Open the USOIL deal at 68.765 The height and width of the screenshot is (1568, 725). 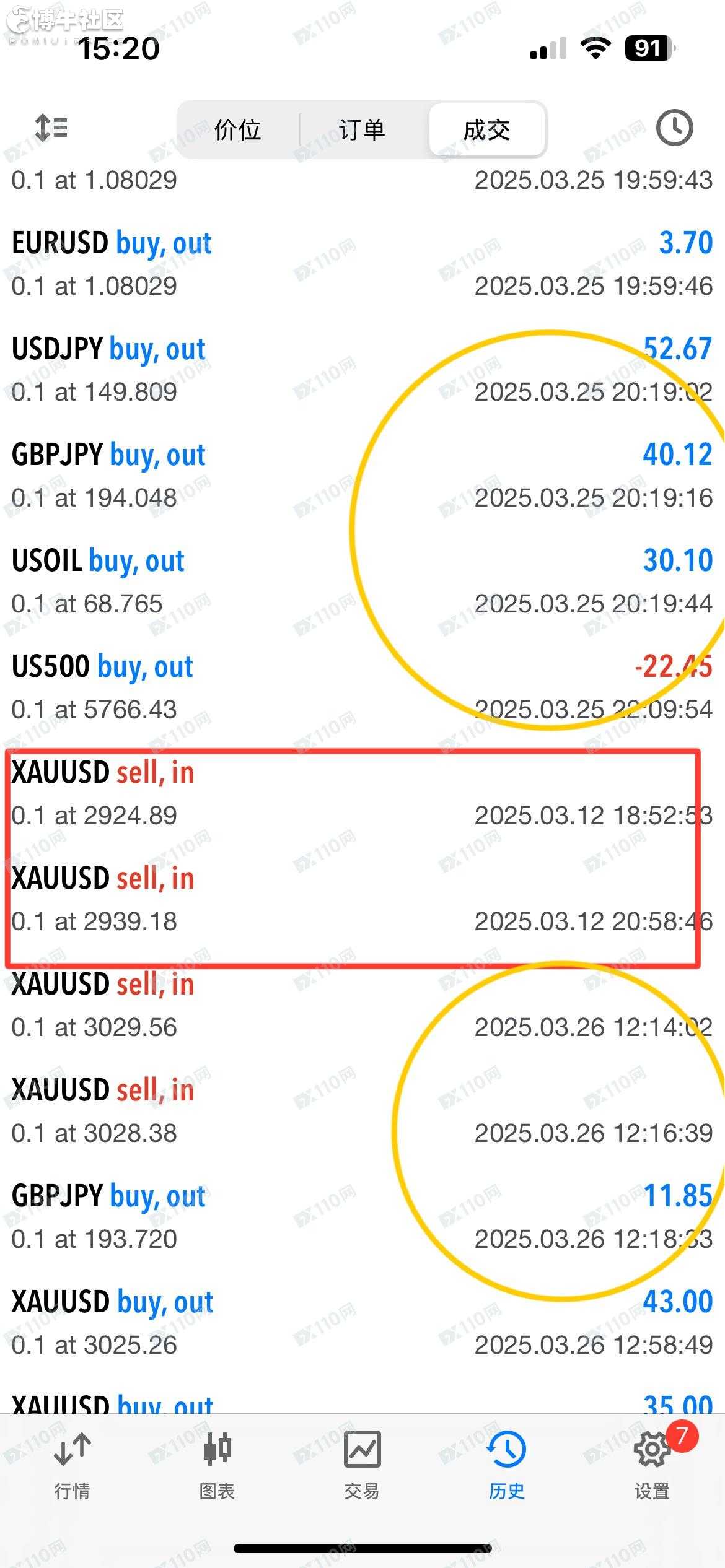tap(362, 582)
